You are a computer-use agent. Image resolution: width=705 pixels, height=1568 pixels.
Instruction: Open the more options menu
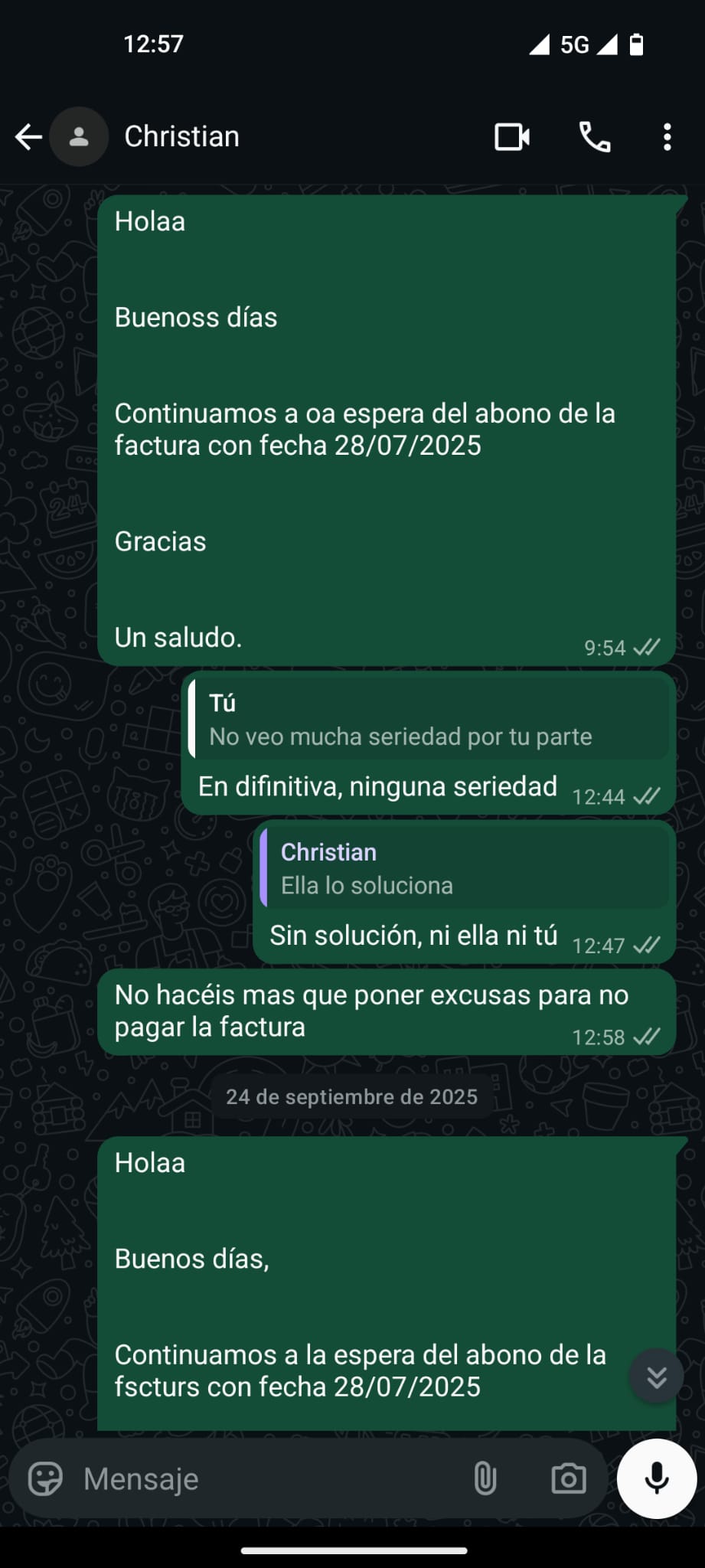pyautogui.click(x=667, y=137)
